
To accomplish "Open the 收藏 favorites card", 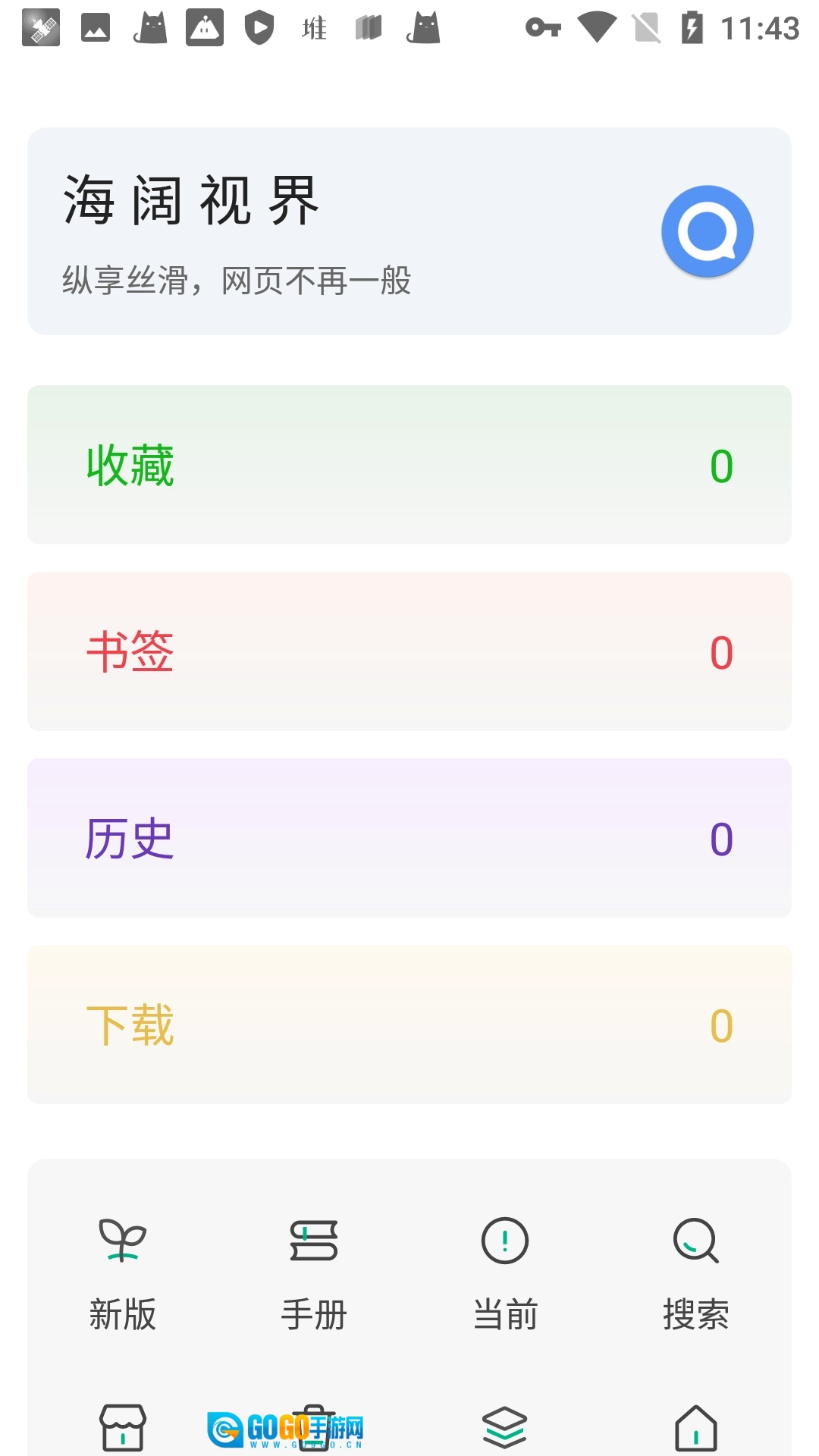I will pos(409,465).
